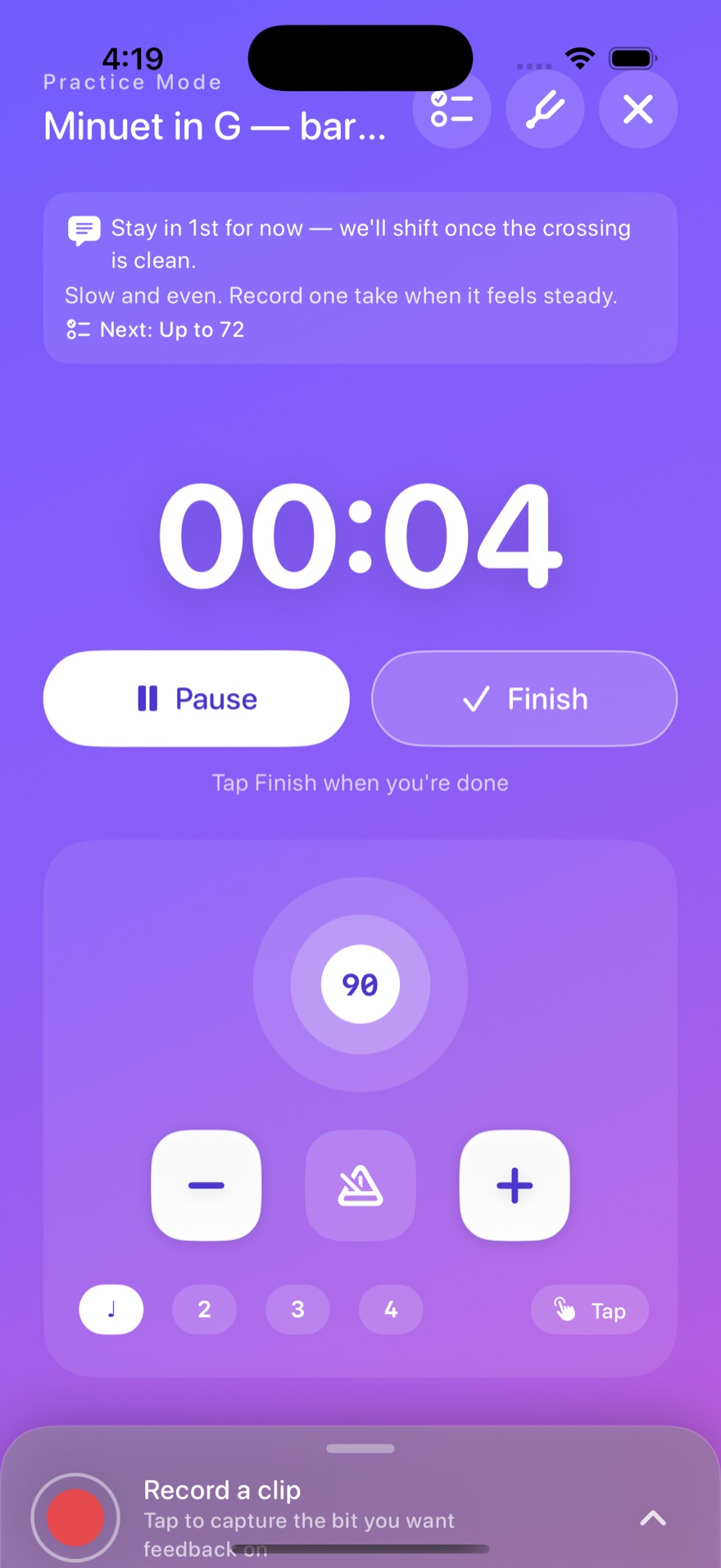The image size is (721, 1568).
Task: Toggle the metronome on or off
Action: [x=360, y=1185]
